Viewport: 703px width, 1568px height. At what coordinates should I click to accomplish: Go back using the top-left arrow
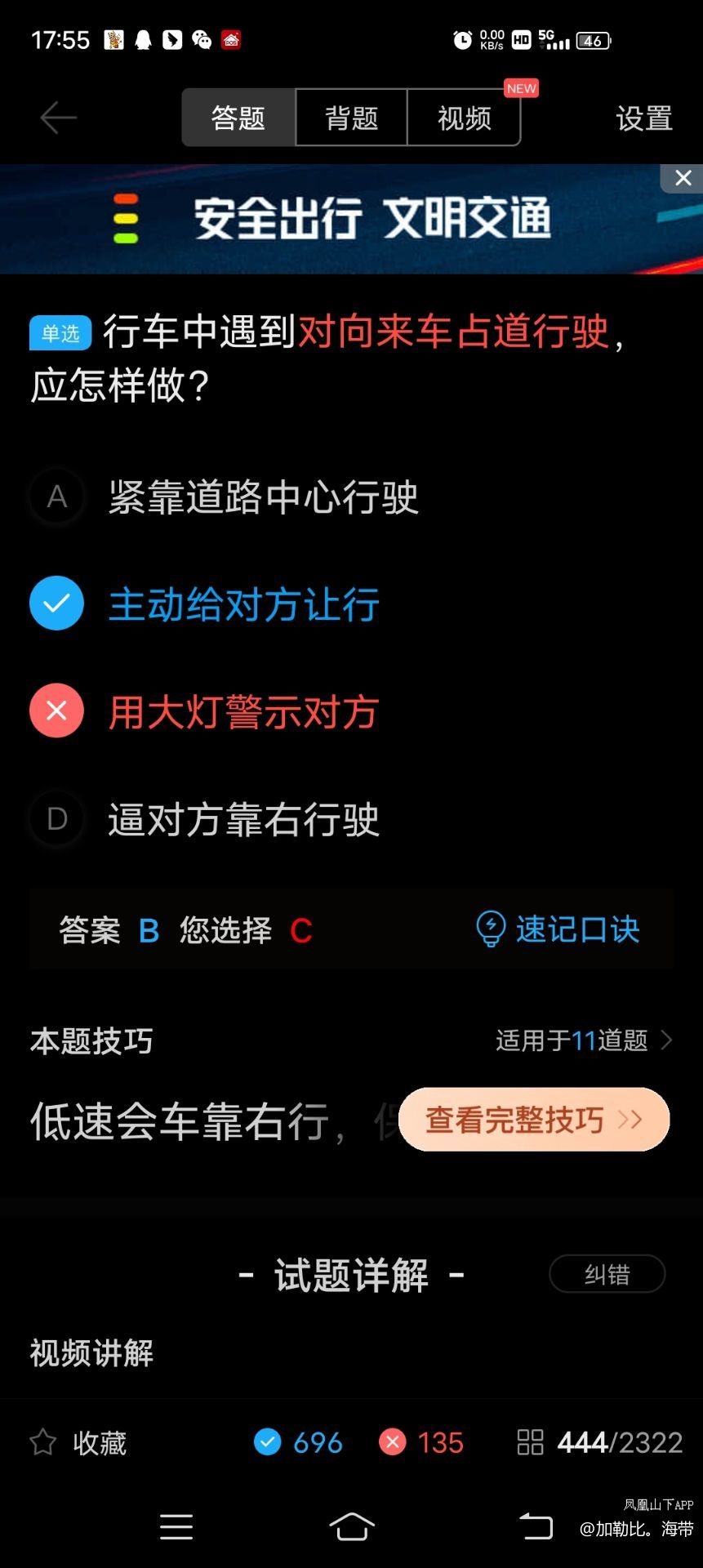pyautogui.click(x=58, y=118)
